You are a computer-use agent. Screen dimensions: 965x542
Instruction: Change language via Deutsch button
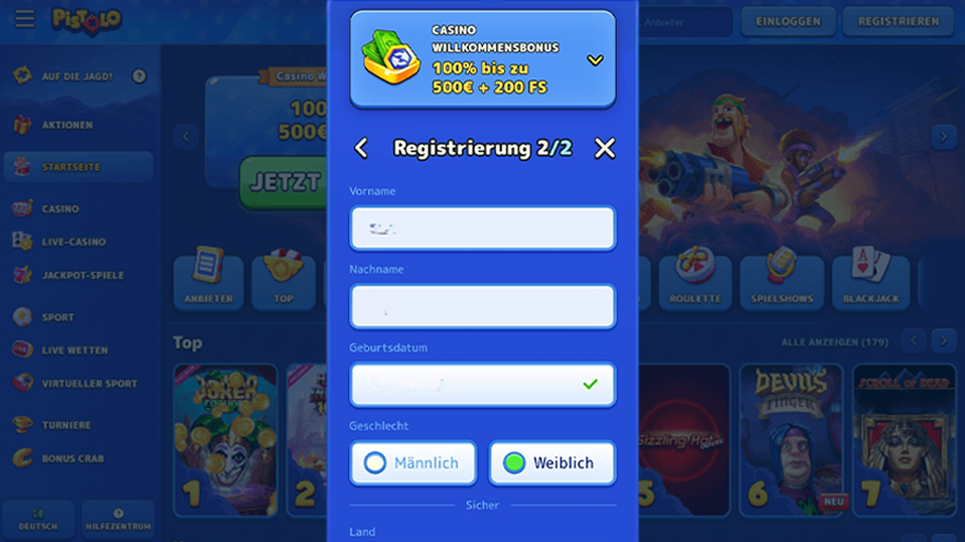pos(38,519)
